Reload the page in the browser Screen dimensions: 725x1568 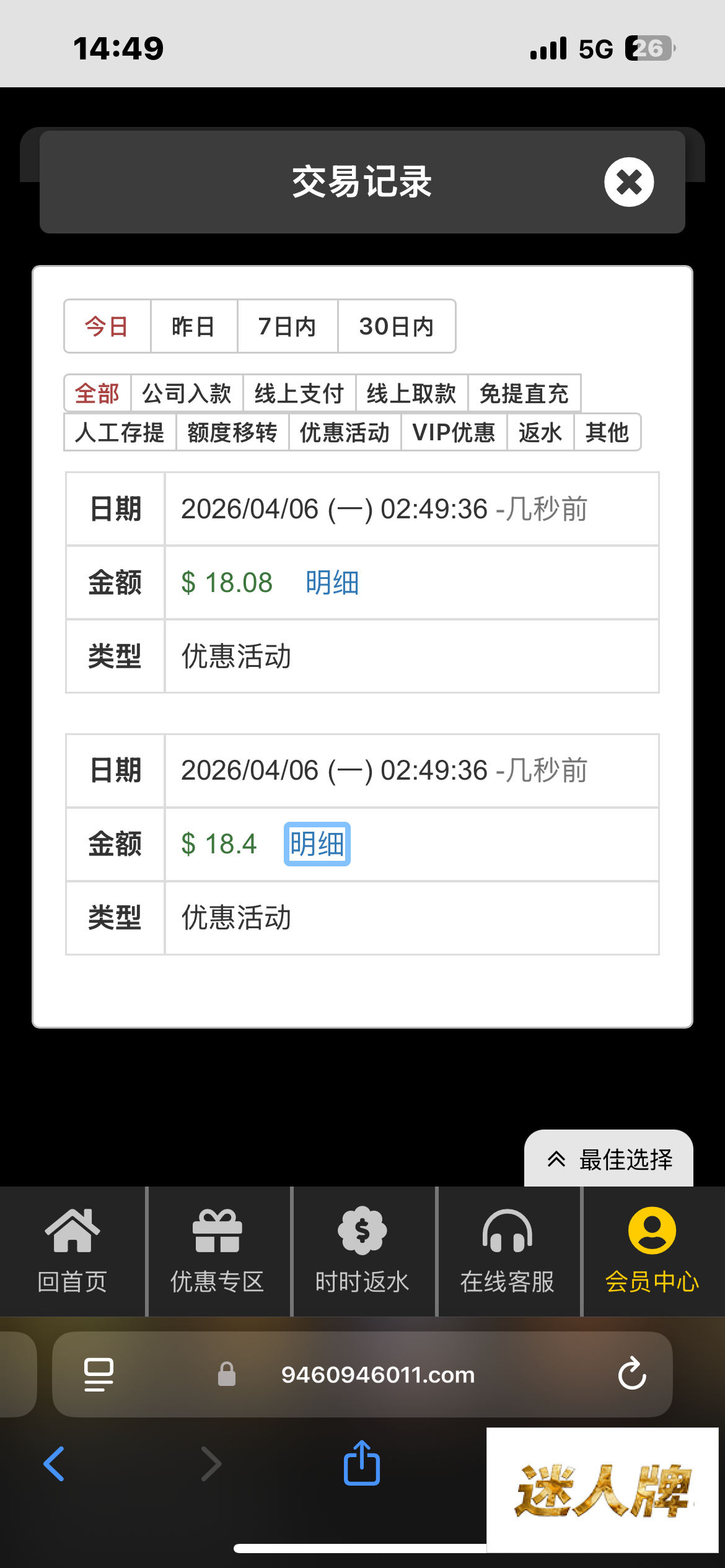pos(632,1374)
